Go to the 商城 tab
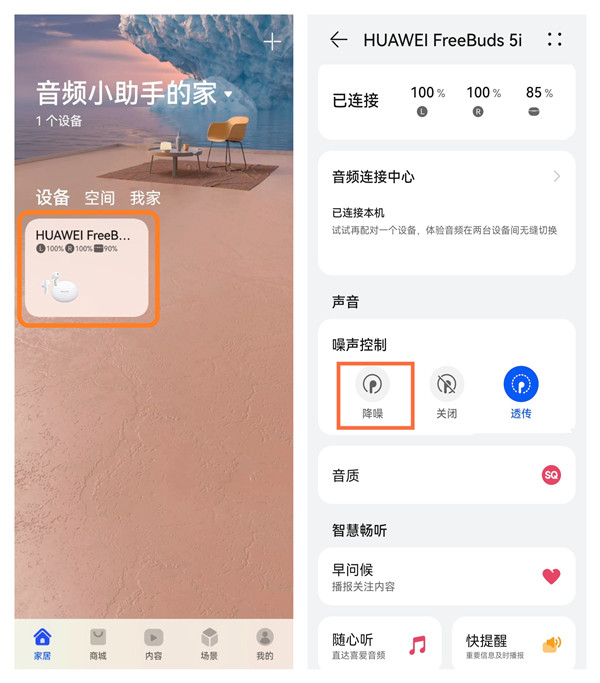The image size is (600, 683). [98, 643]
